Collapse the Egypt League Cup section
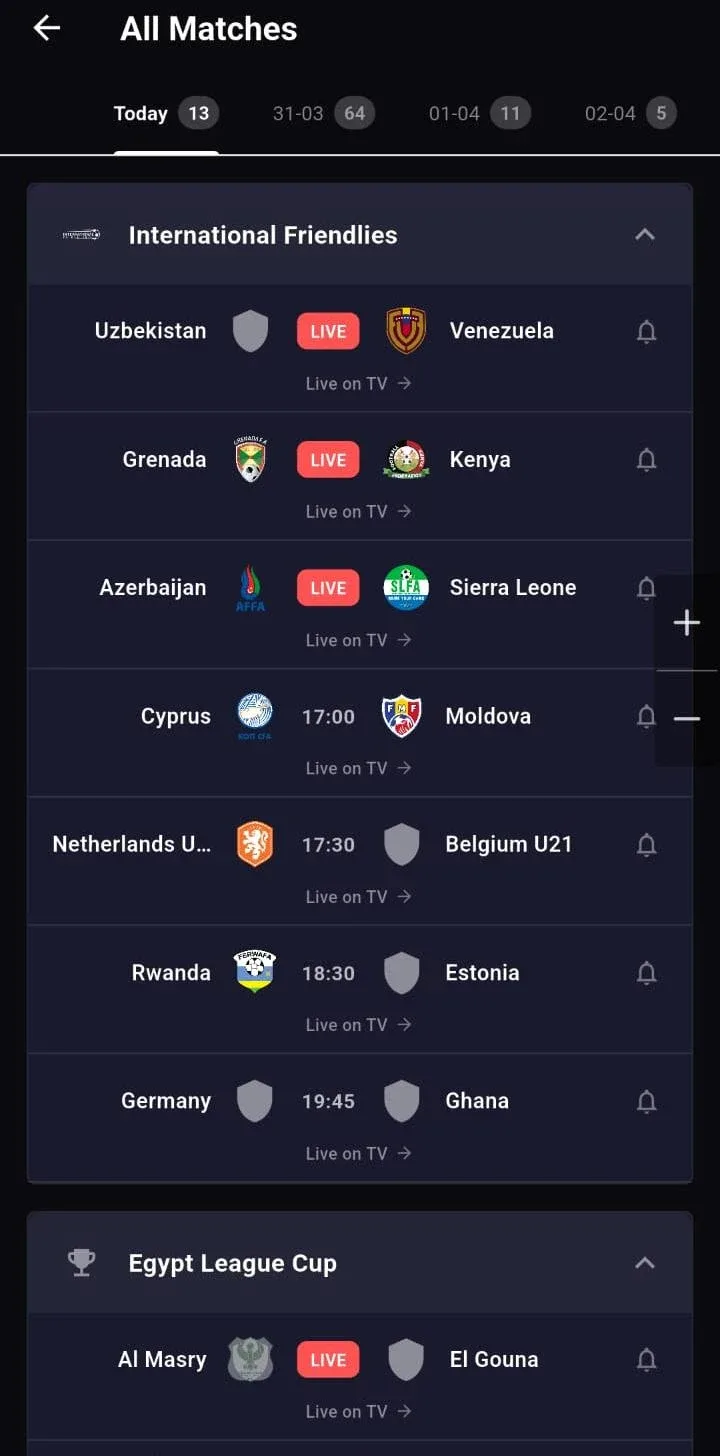The height and width of the screenshot is (1456, 720). (x=645, y=1262)
